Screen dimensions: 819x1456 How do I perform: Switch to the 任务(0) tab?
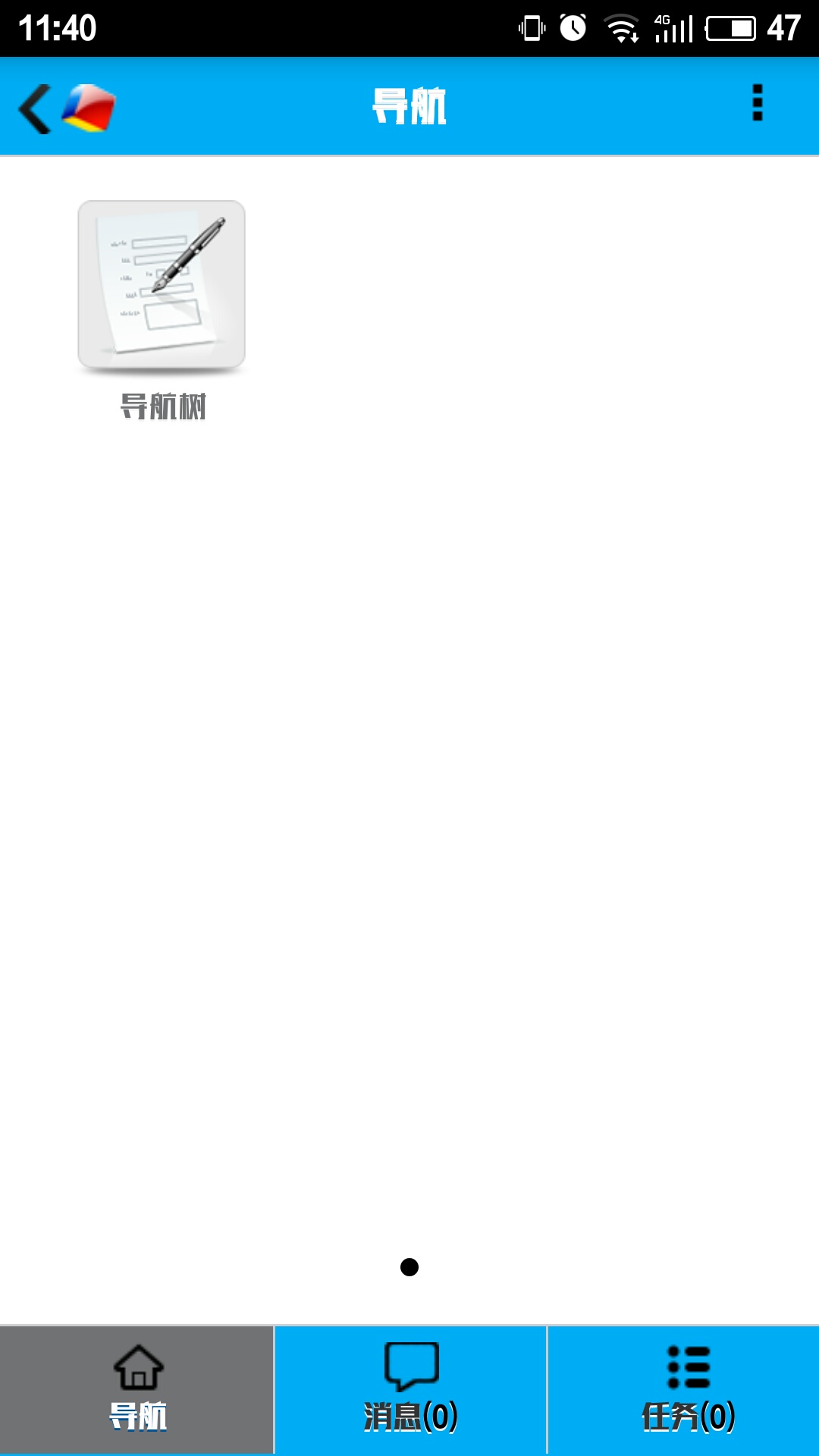point(687,1389)
